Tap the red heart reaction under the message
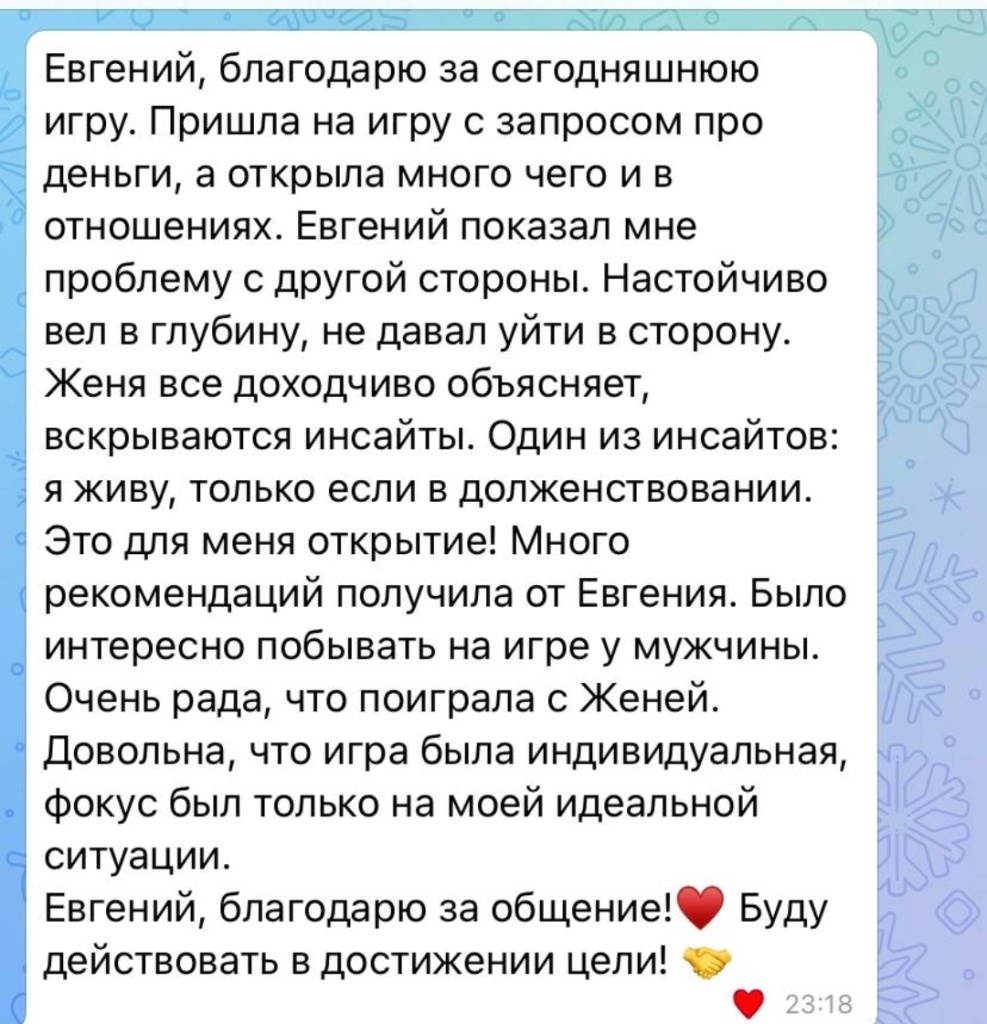 point(748,1002)
